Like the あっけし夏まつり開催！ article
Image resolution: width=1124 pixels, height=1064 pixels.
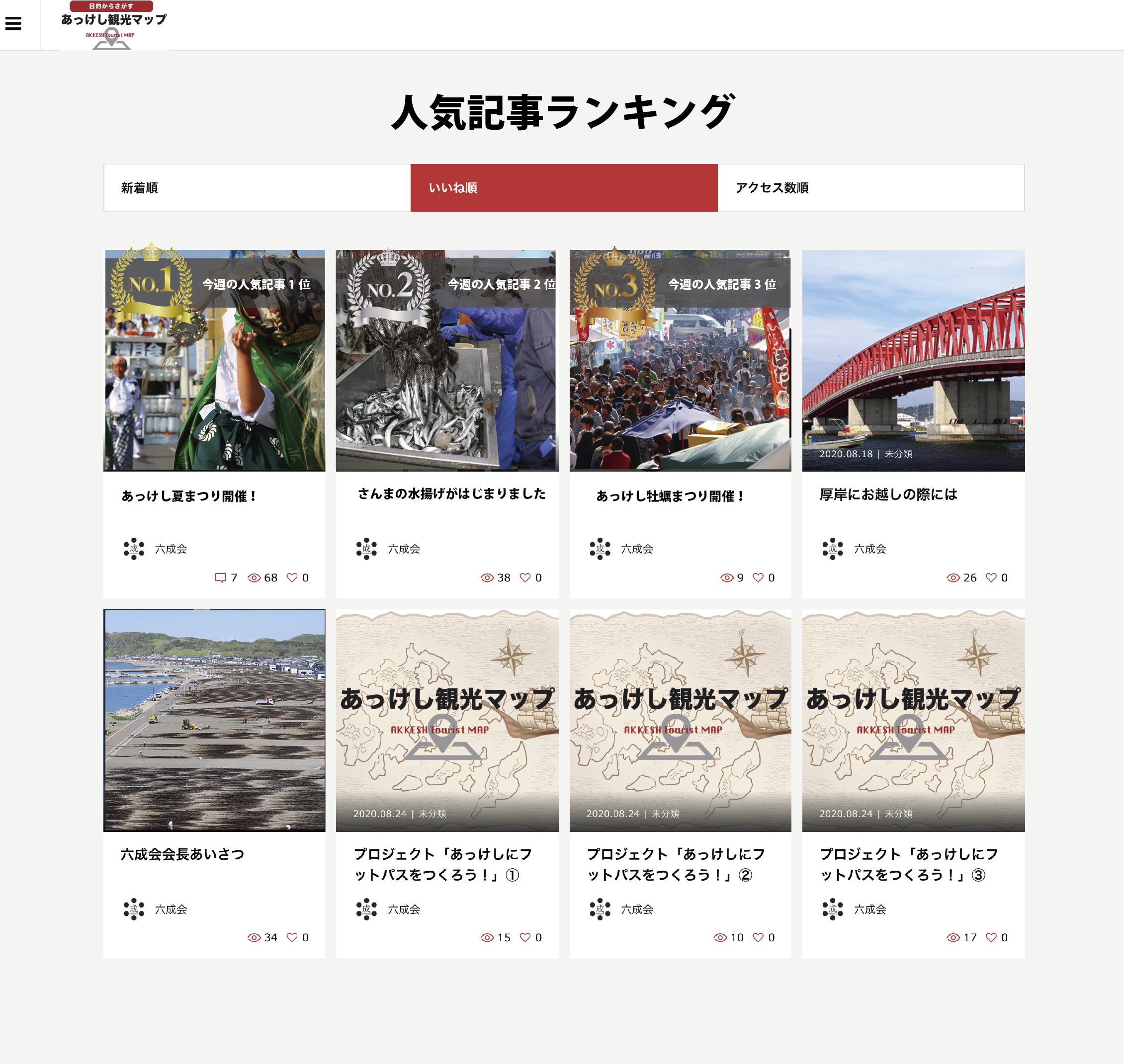coord(292,577)
